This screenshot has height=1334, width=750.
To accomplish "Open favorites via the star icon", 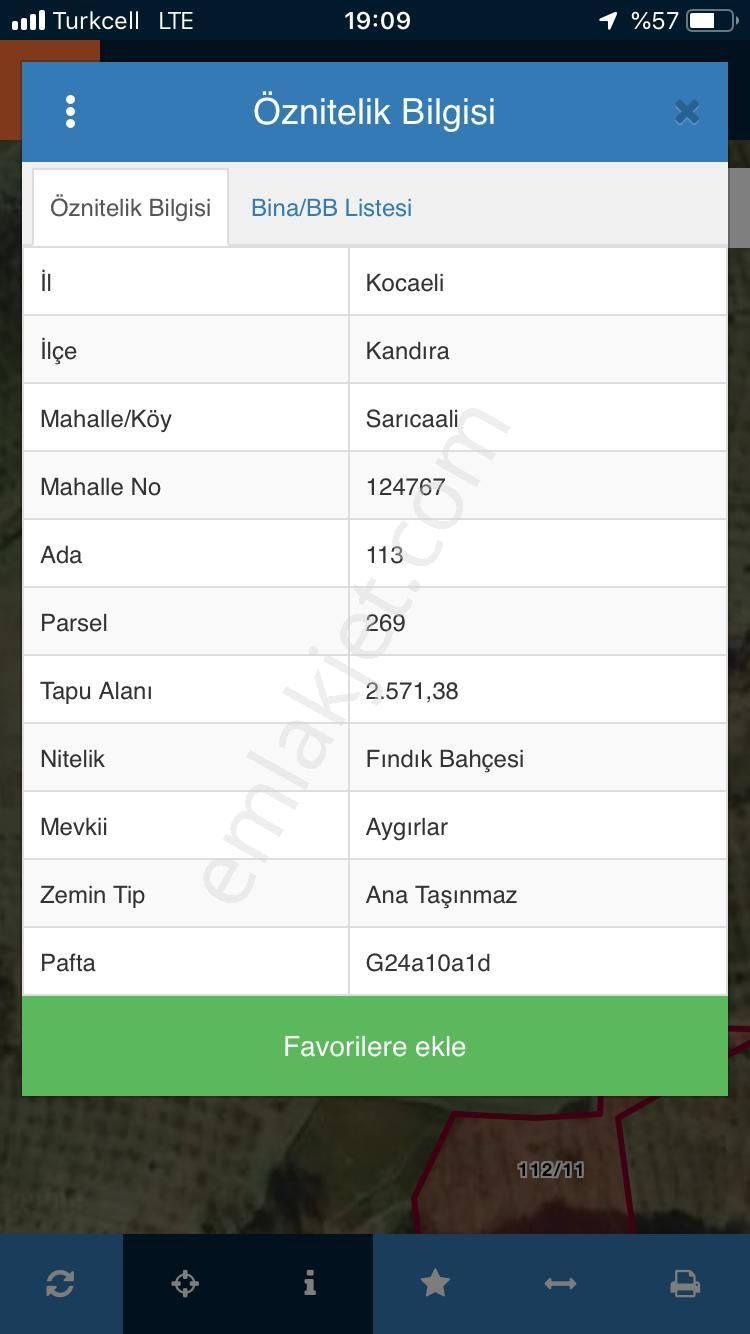I will pos(435,1283).
